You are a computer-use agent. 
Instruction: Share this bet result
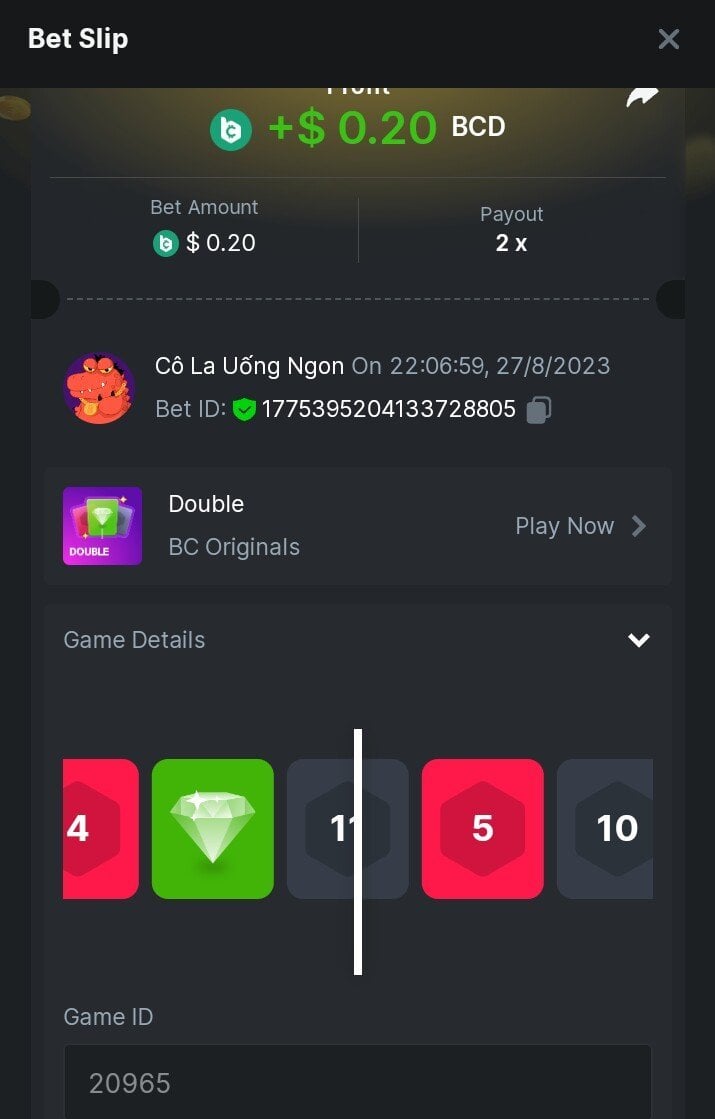tap(642, 97)
